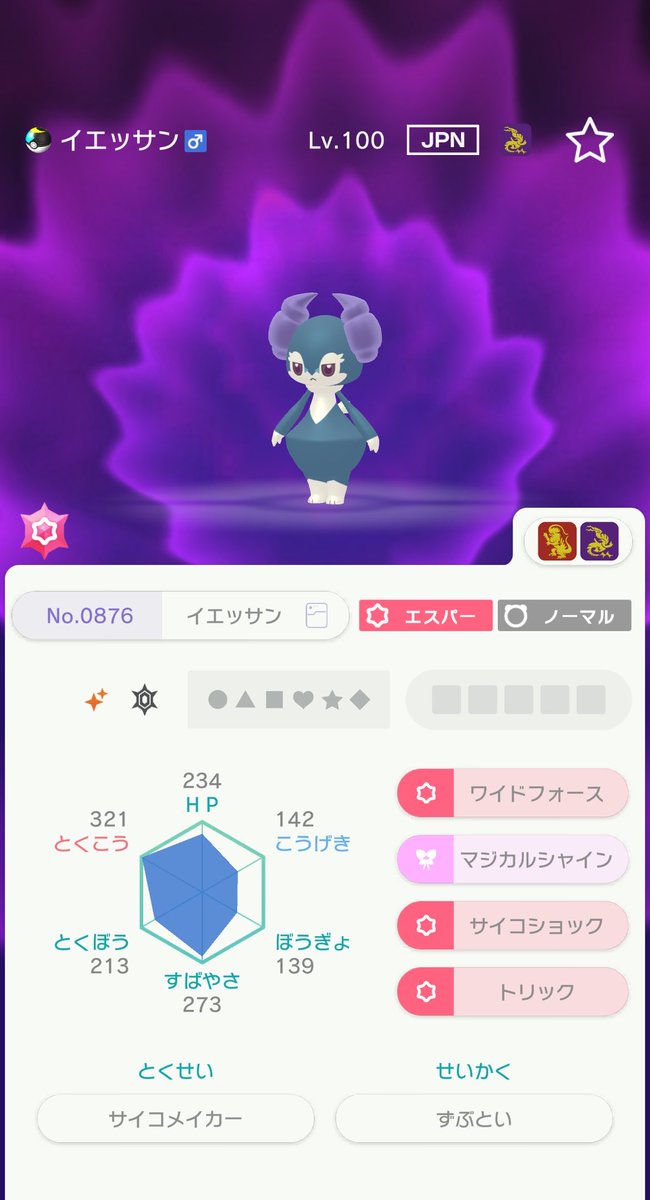Viewport: 650px width, 1200px height.
Task: Open the empty ribbon slots row
Action: pos(518,700)
